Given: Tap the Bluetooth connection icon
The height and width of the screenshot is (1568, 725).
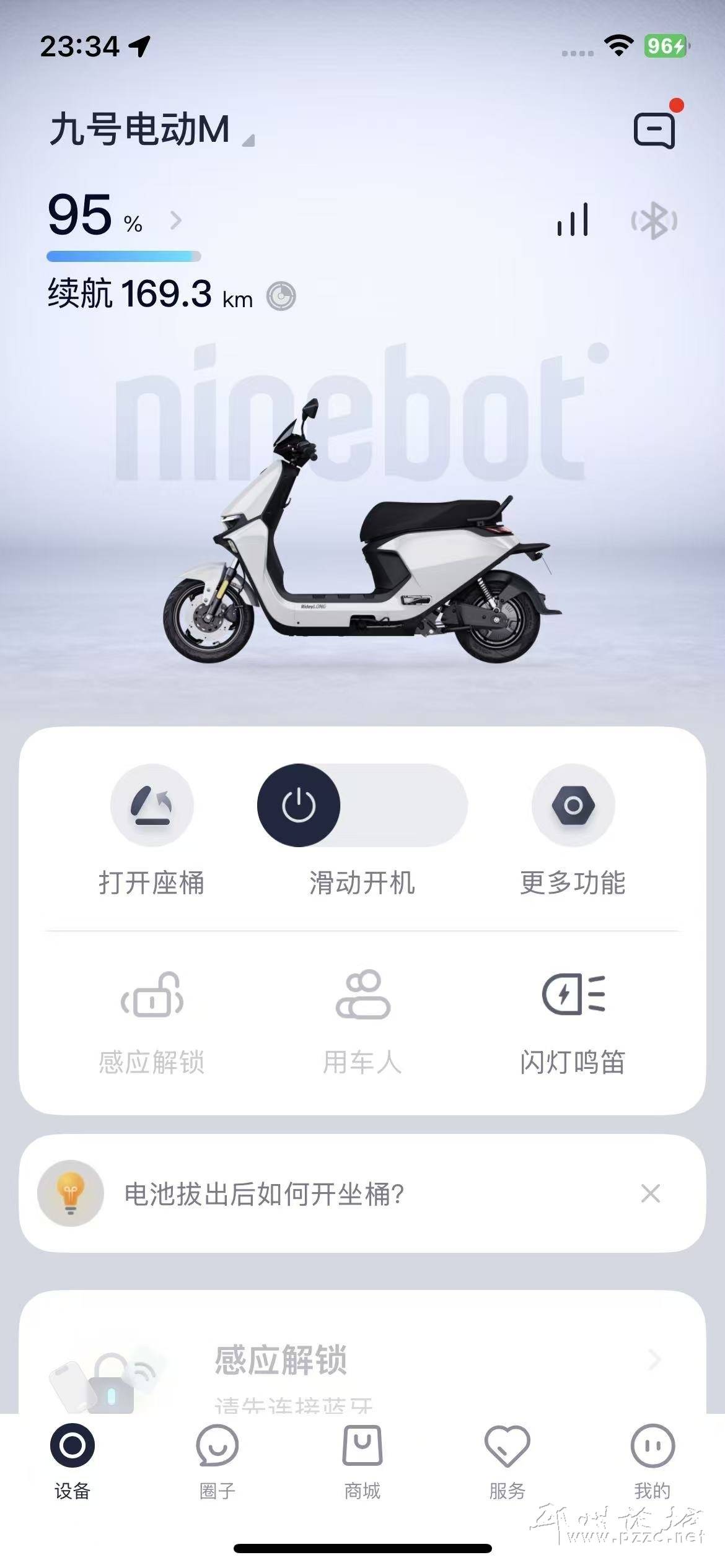Looking at the screenshot, I should [654, 220].
